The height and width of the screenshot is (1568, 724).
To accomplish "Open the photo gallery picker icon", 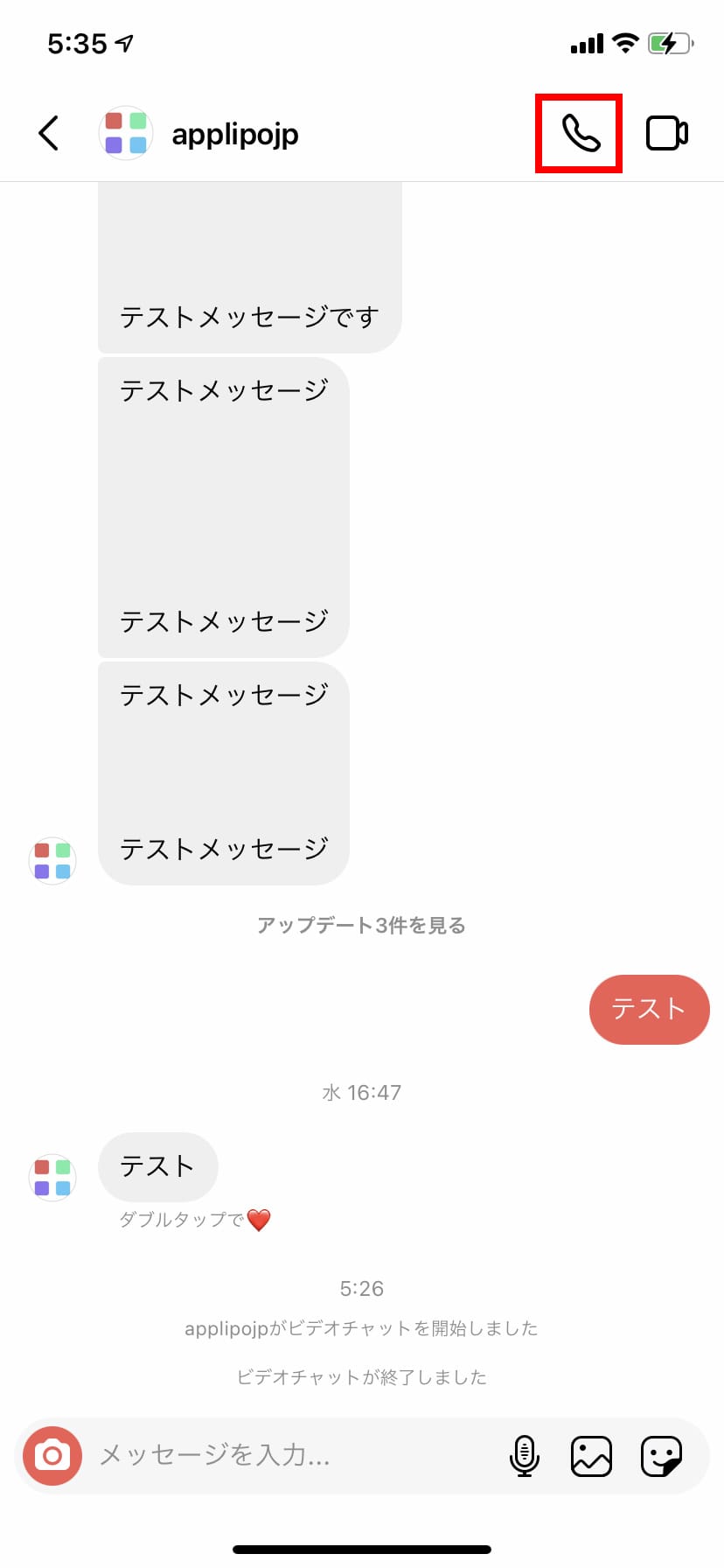I will (x=591, y=1456).
